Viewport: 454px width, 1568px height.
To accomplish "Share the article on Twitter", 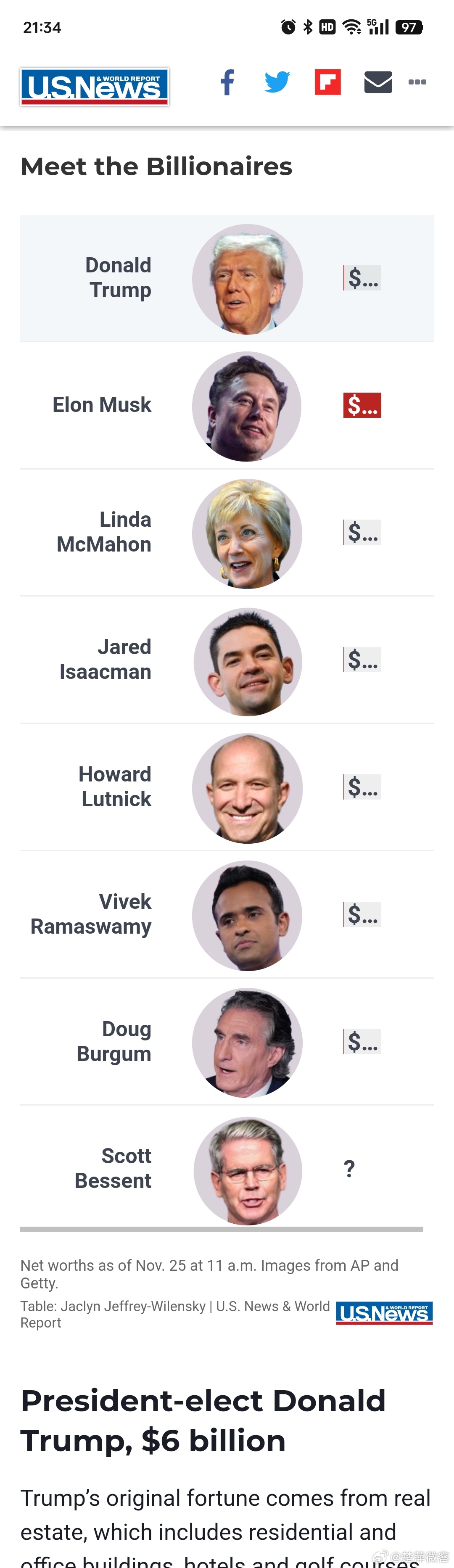I will click(277, 82).
